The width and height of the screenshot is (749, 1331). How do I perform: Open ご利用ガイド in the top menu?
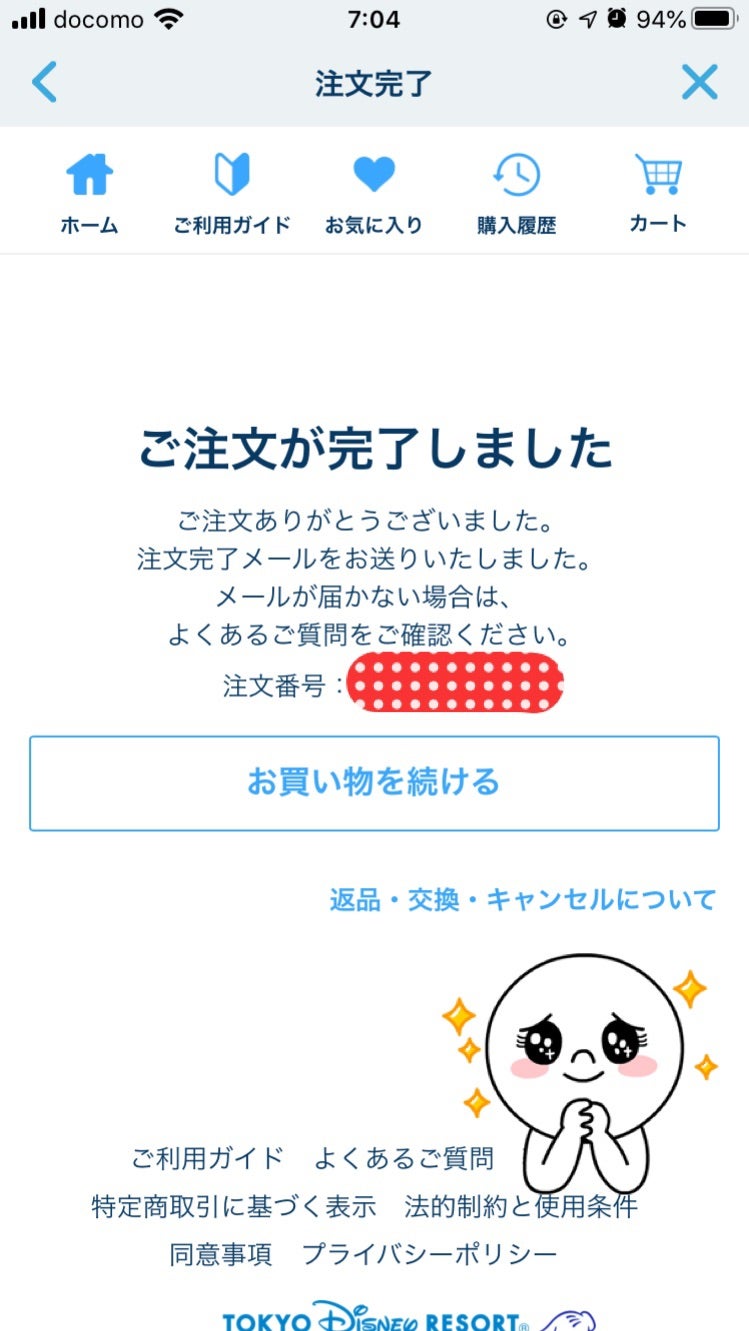pos(231,194)
